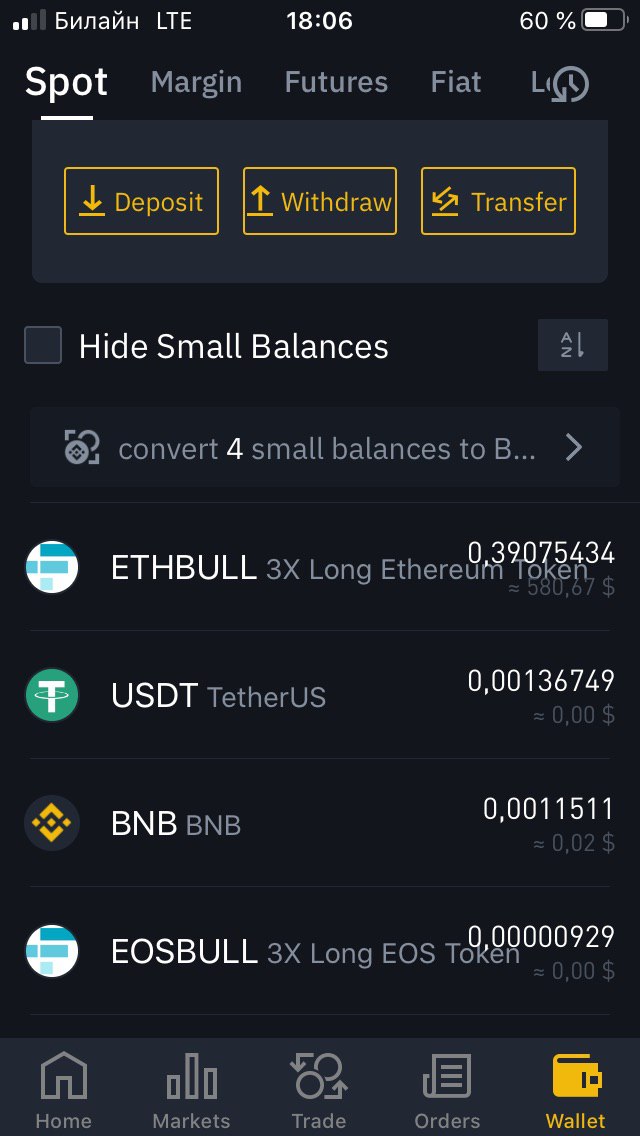Open the transaction history clock icon
The image size is (640, 1136).
point(570,84)
